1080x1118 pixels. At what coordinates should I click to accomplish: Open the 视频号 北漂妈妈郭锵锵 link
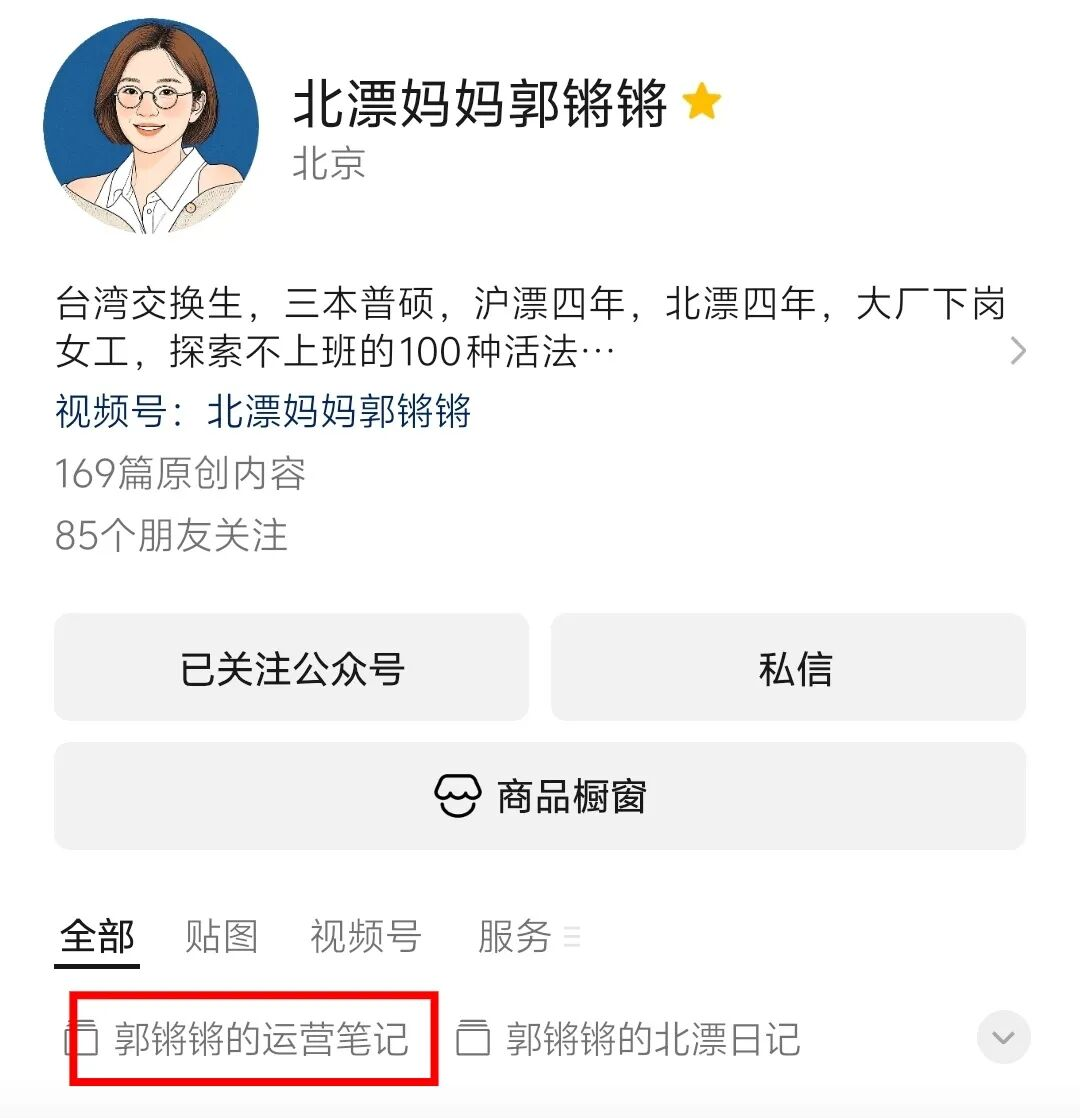[x=263, y=411]
